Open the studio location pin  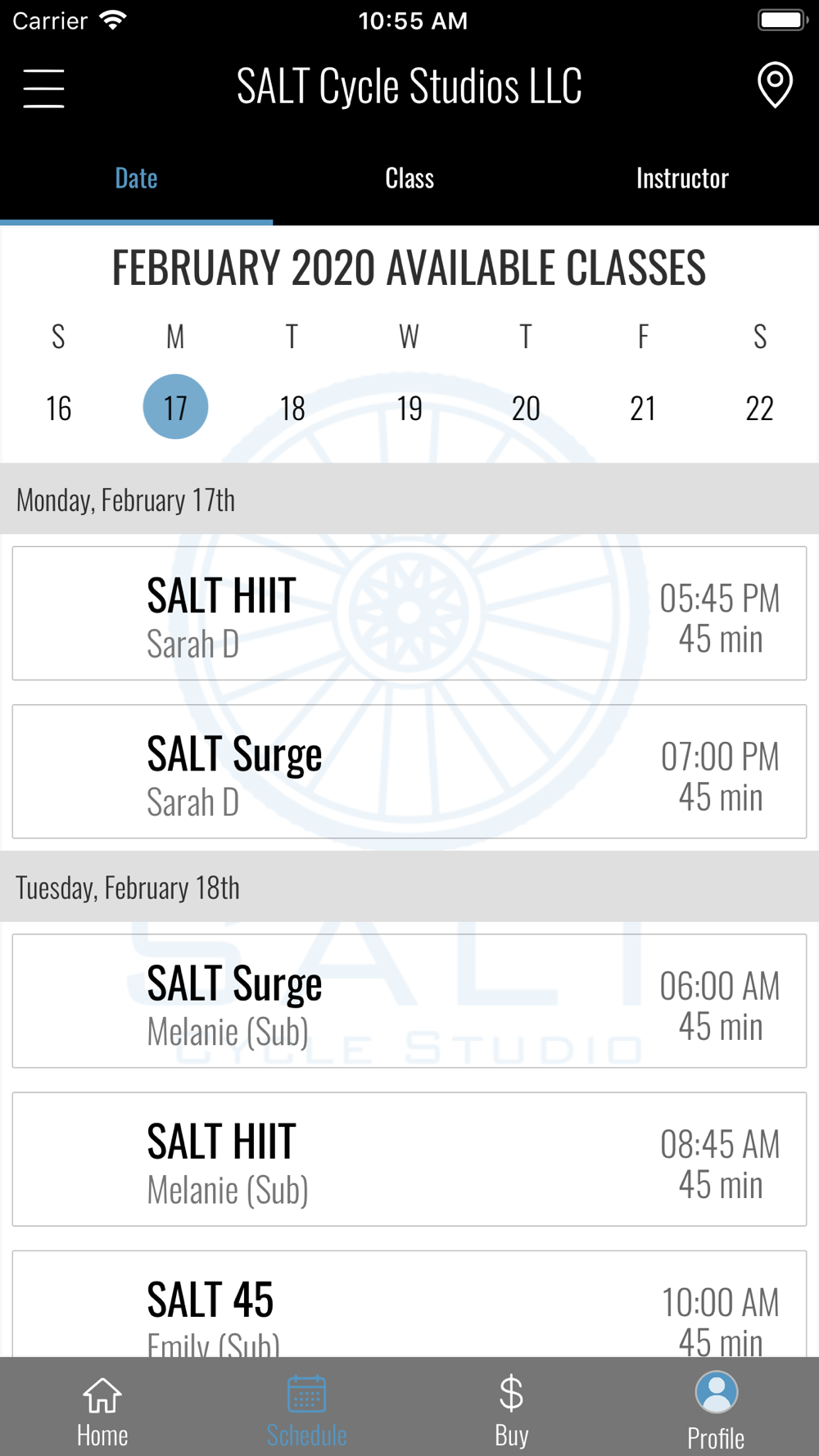pos(775,85)
